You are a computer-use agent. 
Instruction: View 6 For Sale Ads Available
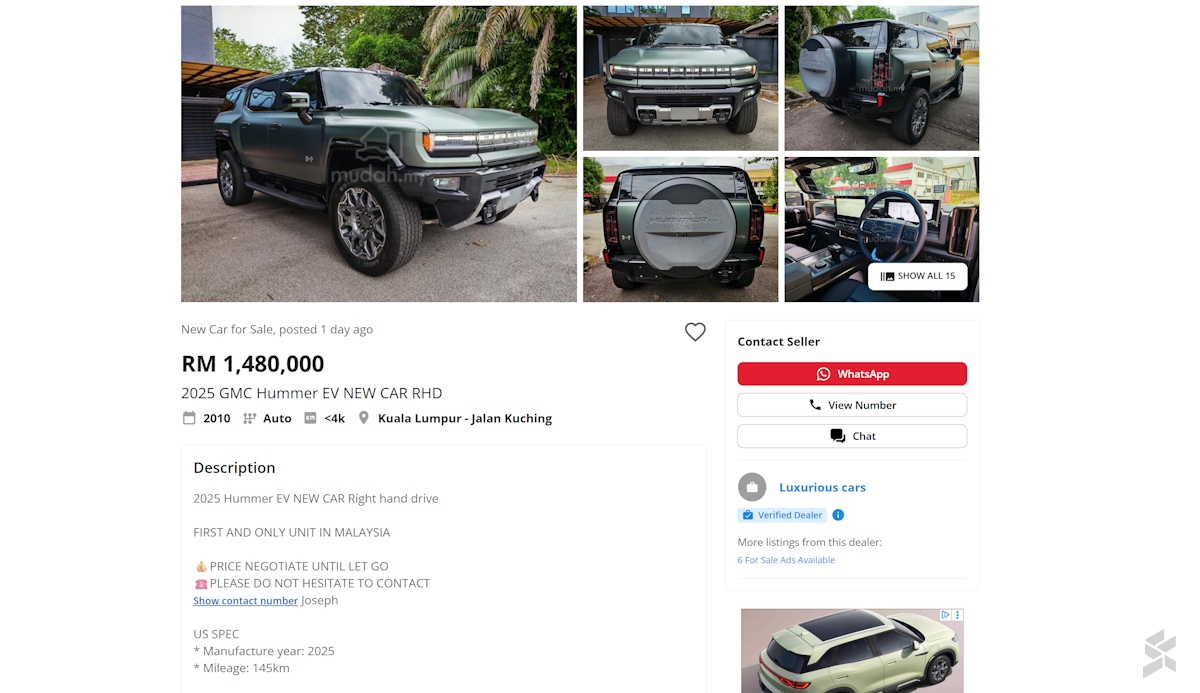[x=786, y=560]
